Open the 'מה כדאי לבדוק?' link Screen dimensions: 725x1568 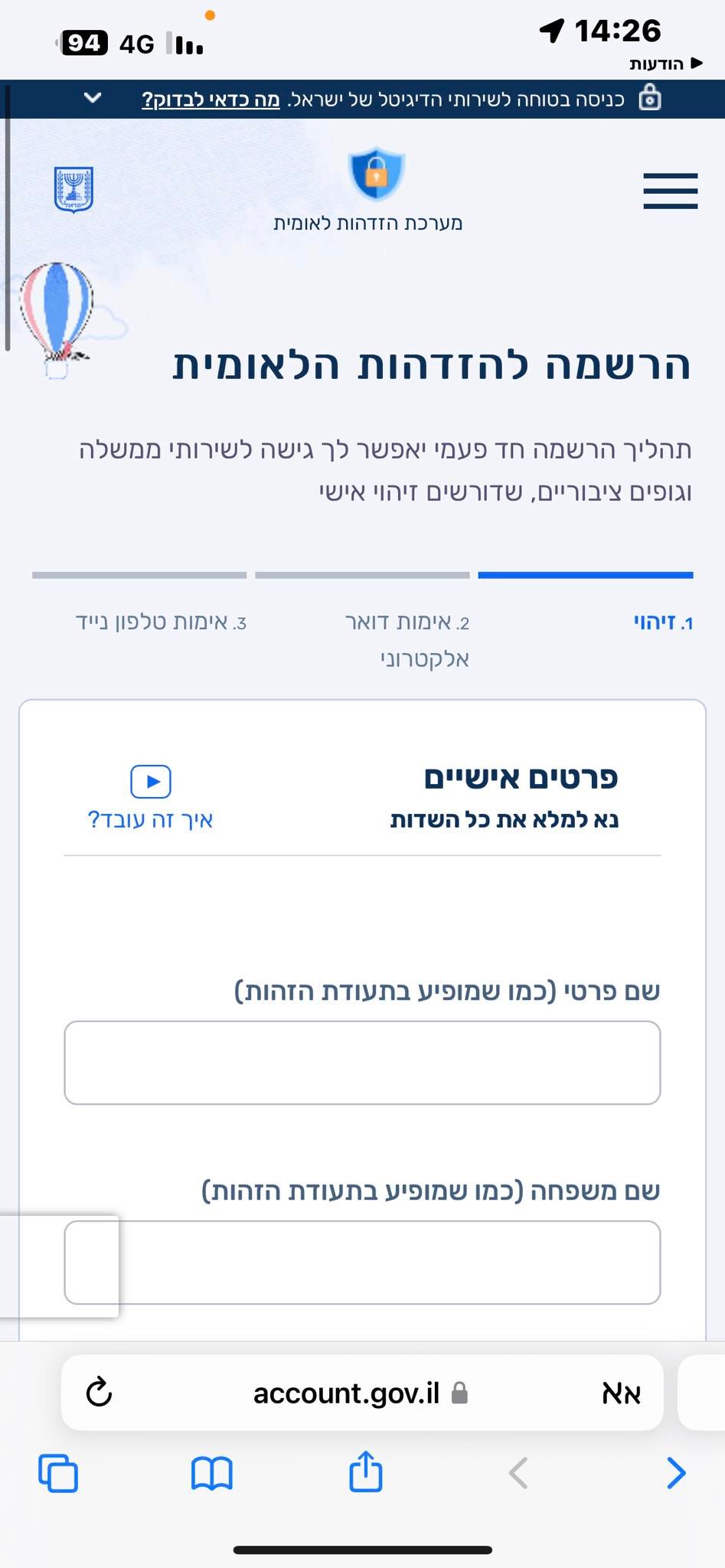coord(211,100)
